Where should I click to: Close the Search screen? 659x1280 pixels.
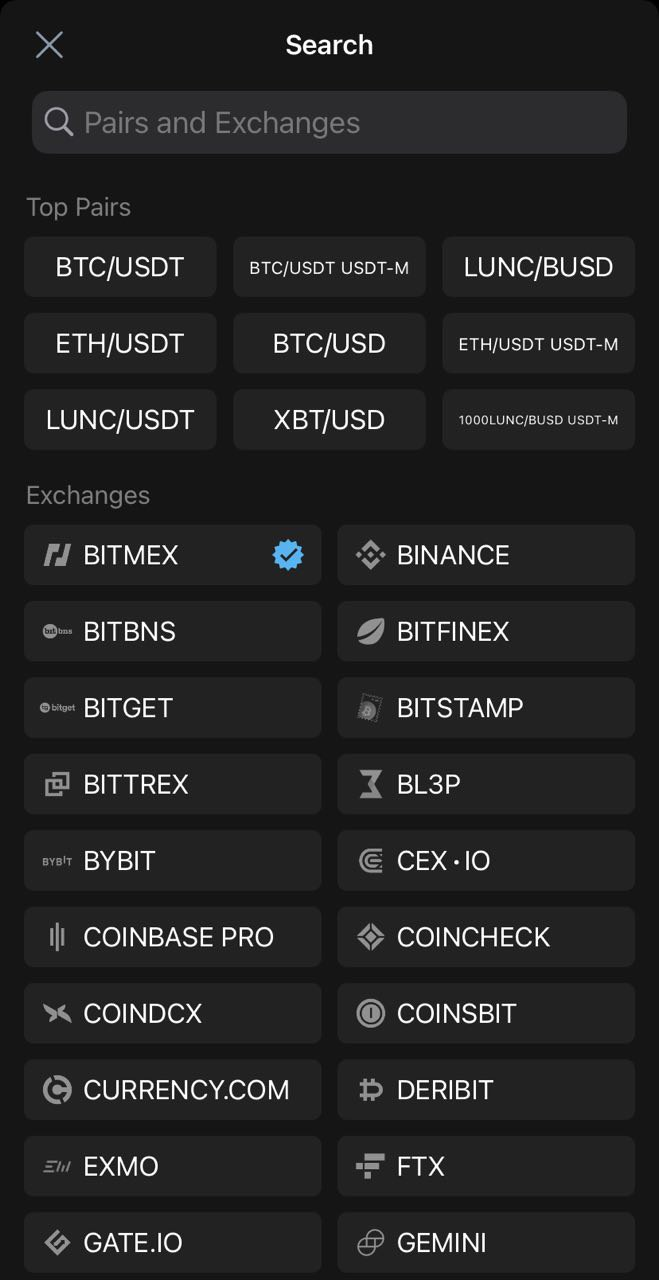pos(49,45)
